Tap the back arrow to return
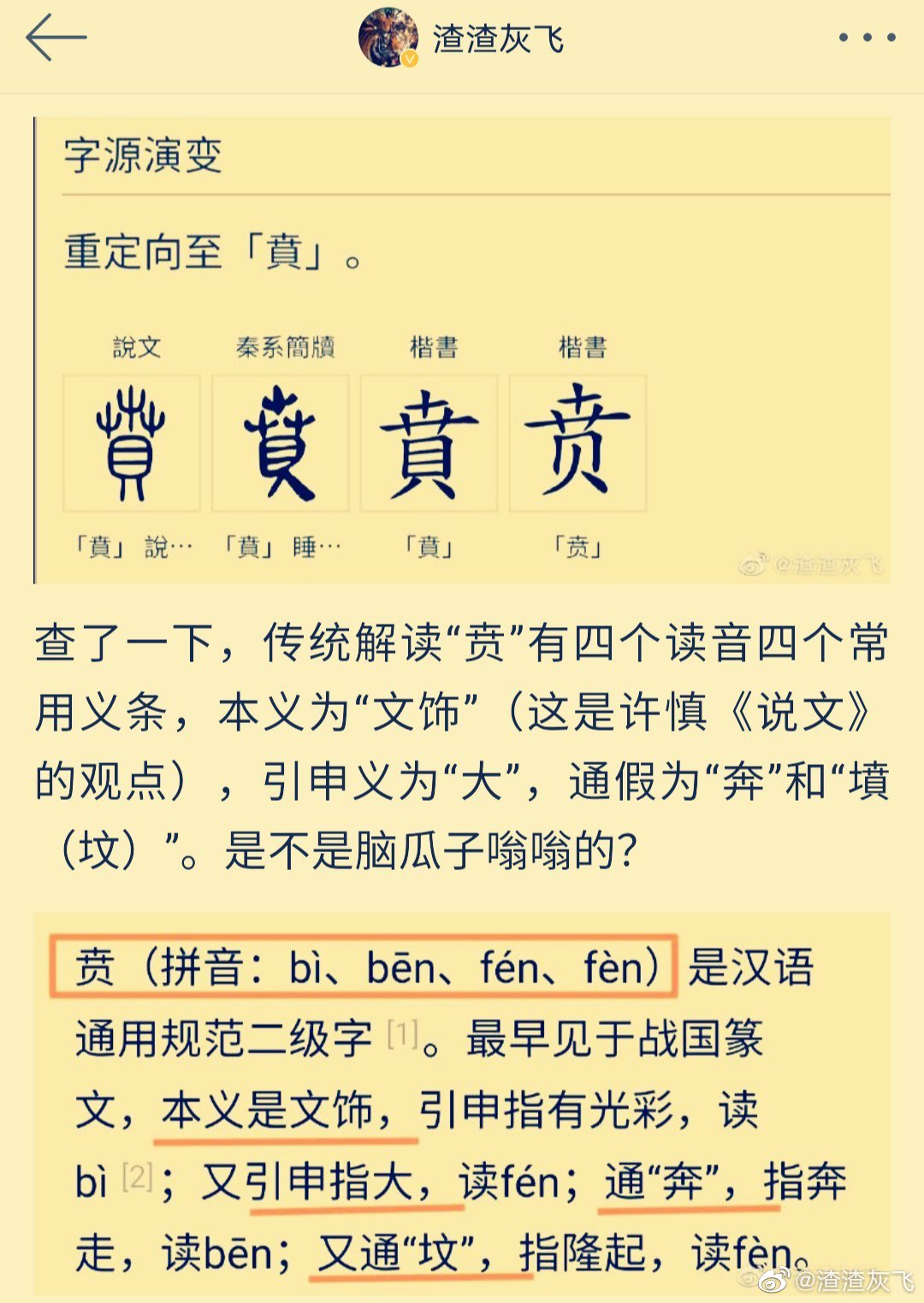 56,36
